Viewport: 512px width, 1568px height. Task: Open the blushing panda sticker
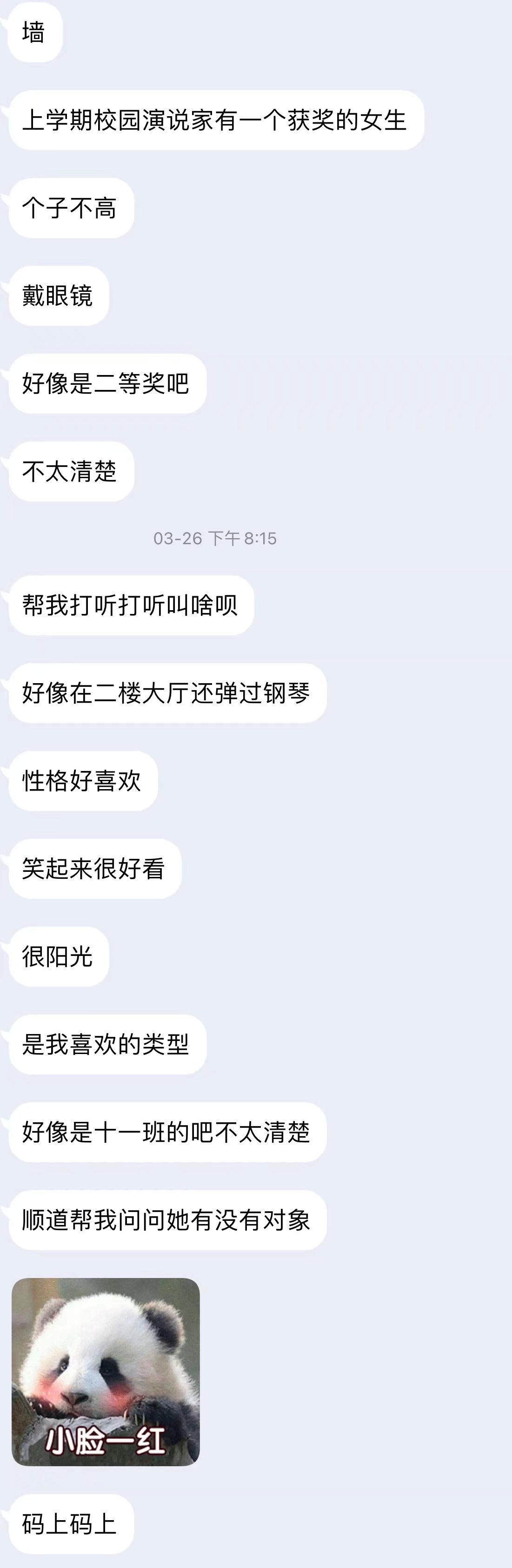[x=105, y=1371]
